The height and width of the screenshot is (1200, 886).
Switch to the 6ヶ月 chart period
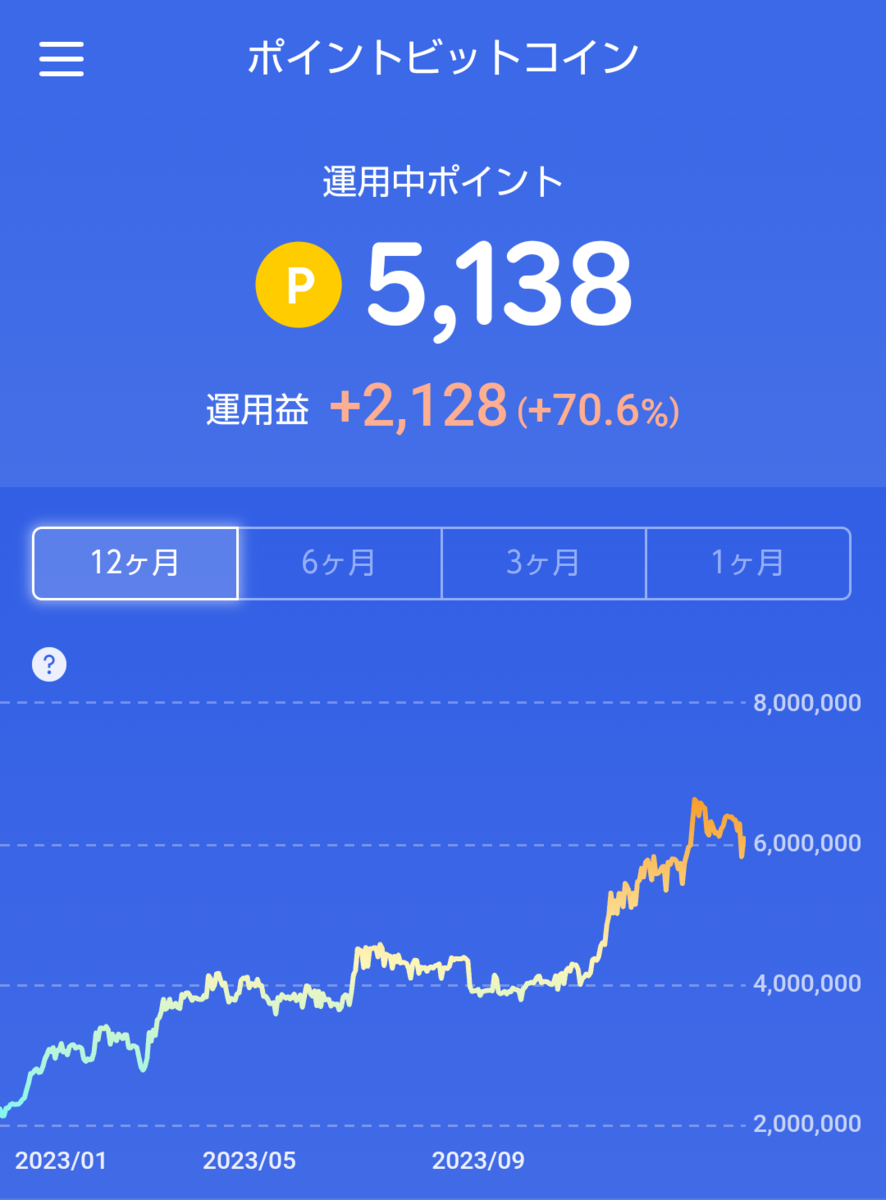[x=339, y=563]
